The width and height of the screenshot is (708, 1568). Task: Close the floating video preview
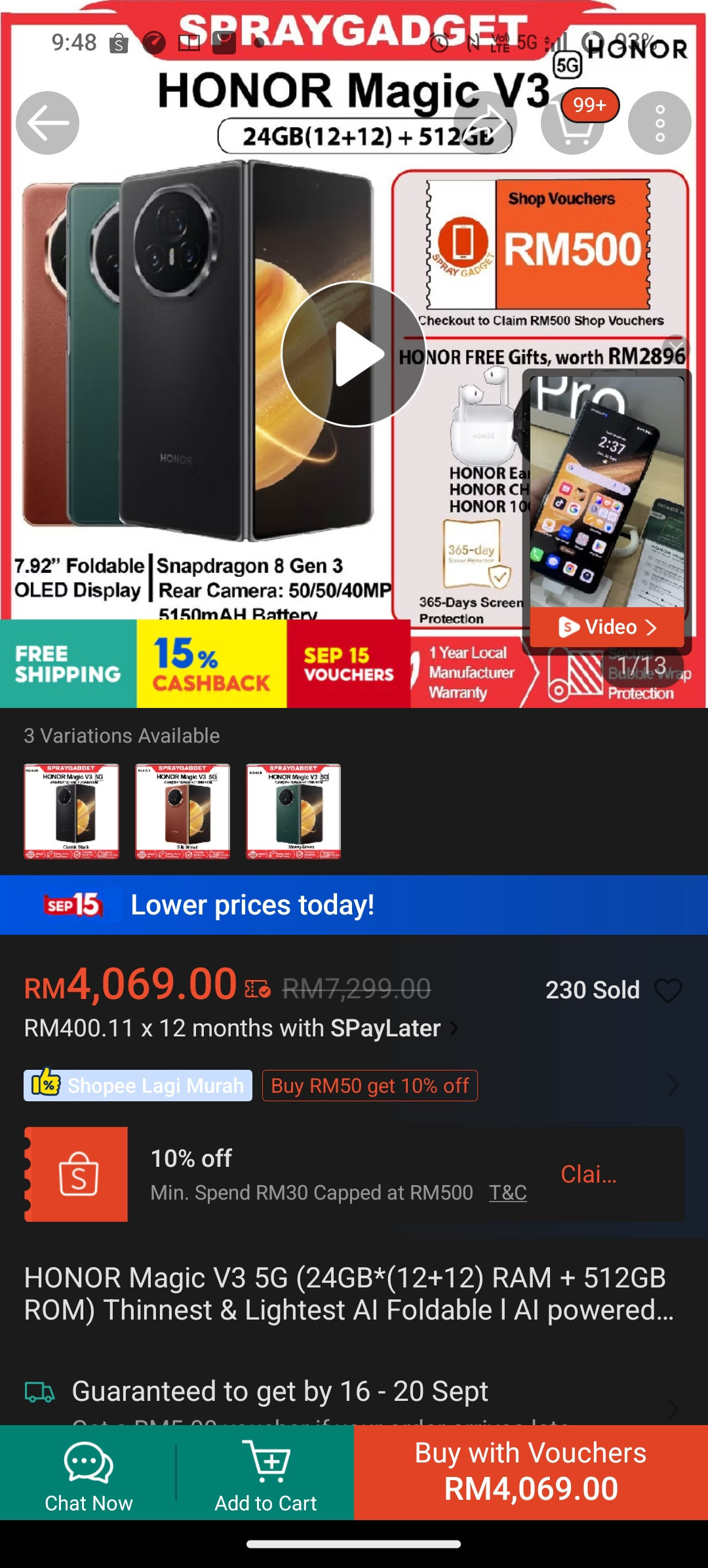point(676,347)
